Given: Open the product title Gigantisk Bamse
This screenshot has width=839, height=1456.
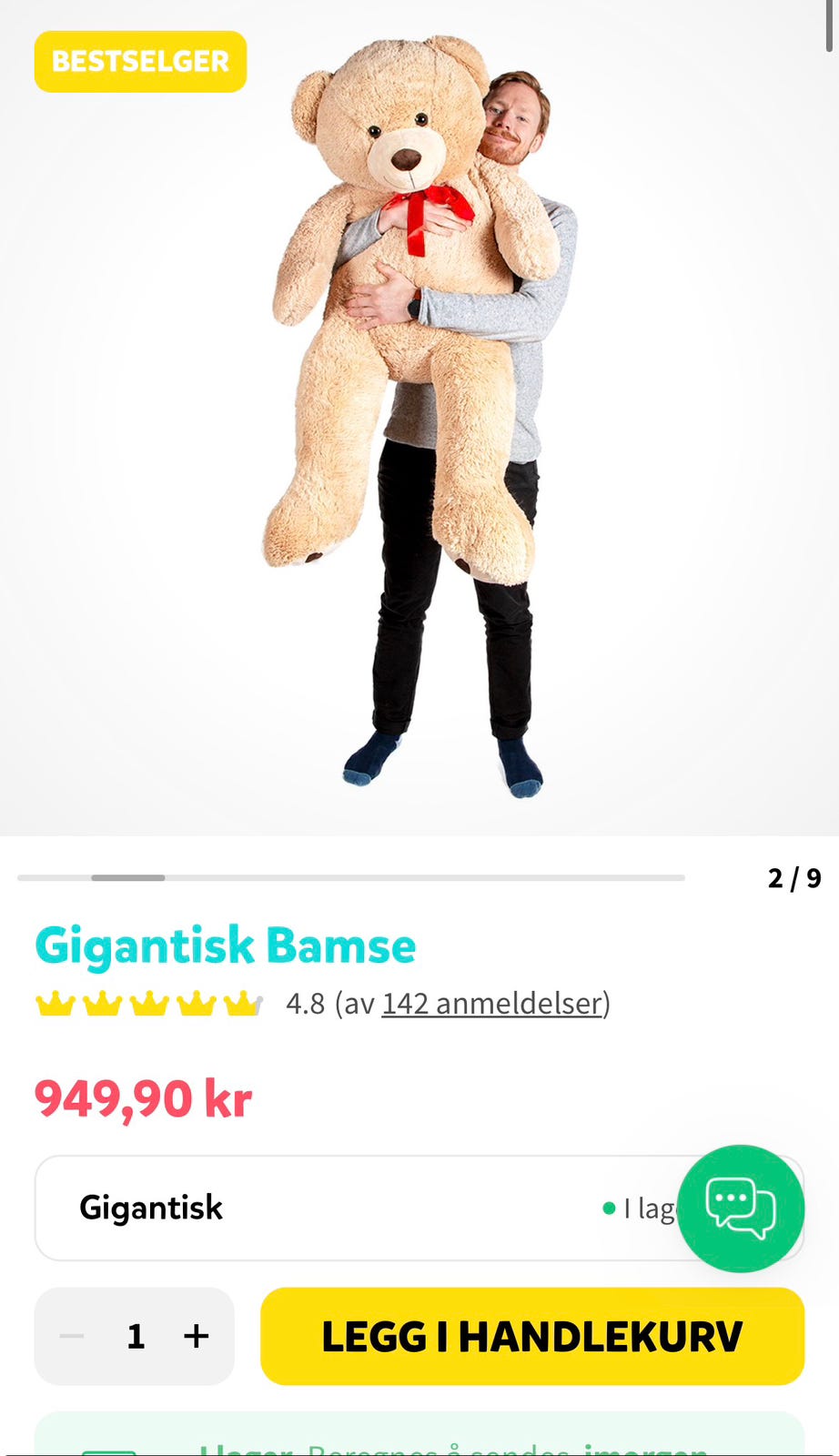Looking at the screenshot, I should [225, 945].
